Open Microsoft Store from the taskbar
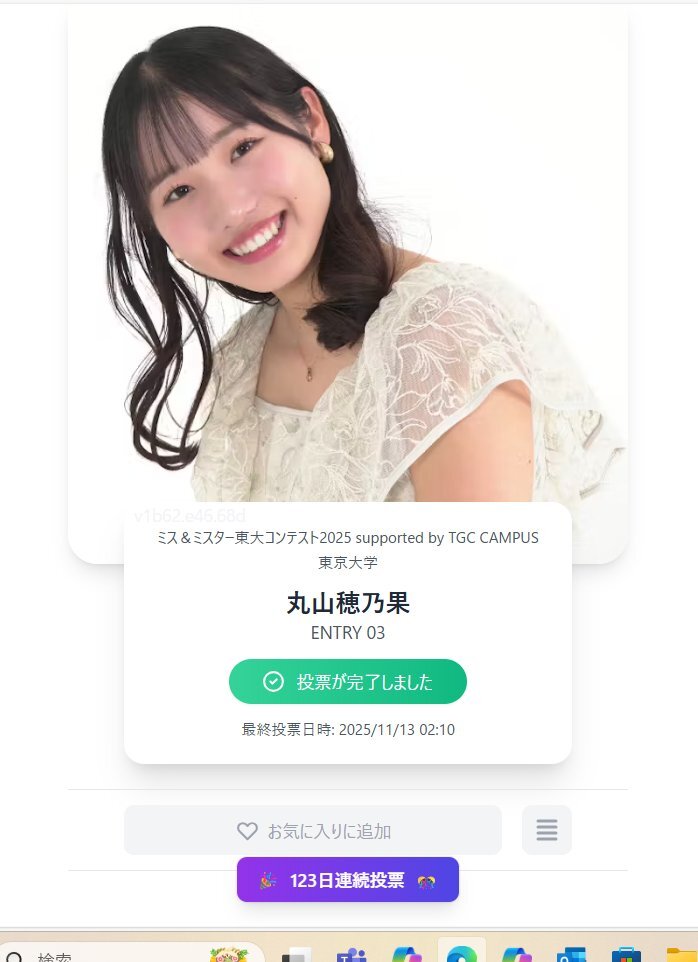This screenshot has height=962, width=698. 625,955
